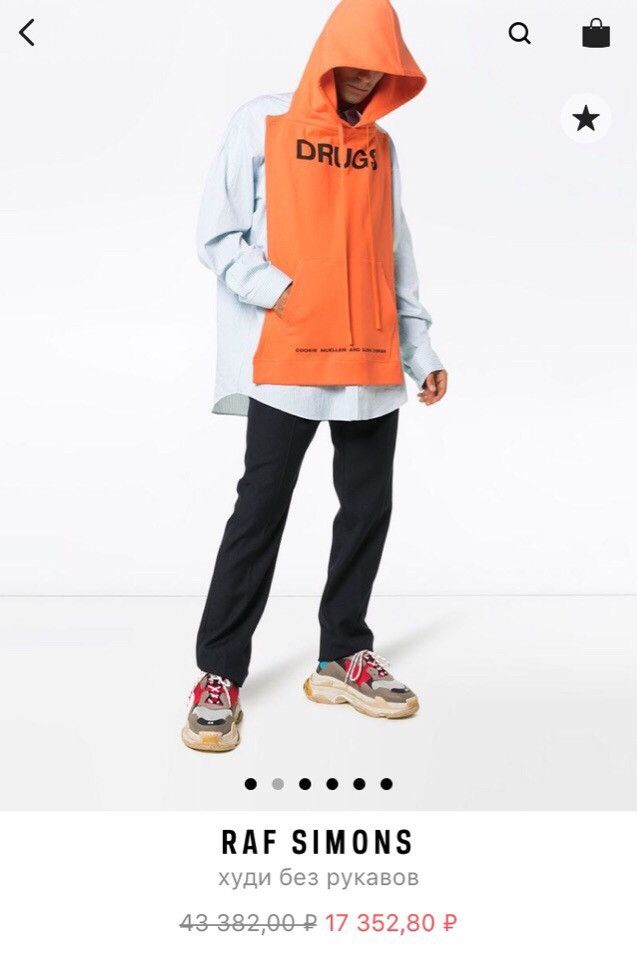Go back to the previous screen
This screenshot has height=960, width=637.
point(27,33)
